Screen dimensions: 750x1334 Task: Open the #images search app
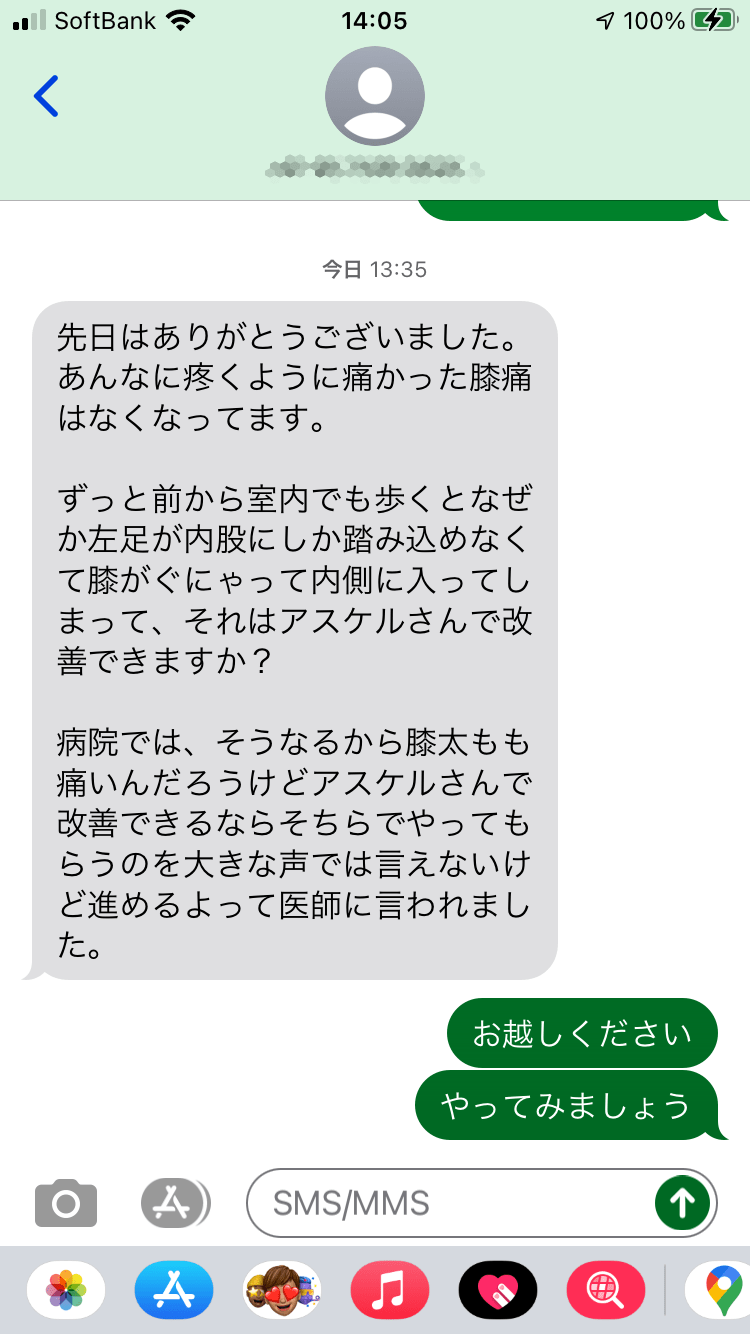[606, 1289]
